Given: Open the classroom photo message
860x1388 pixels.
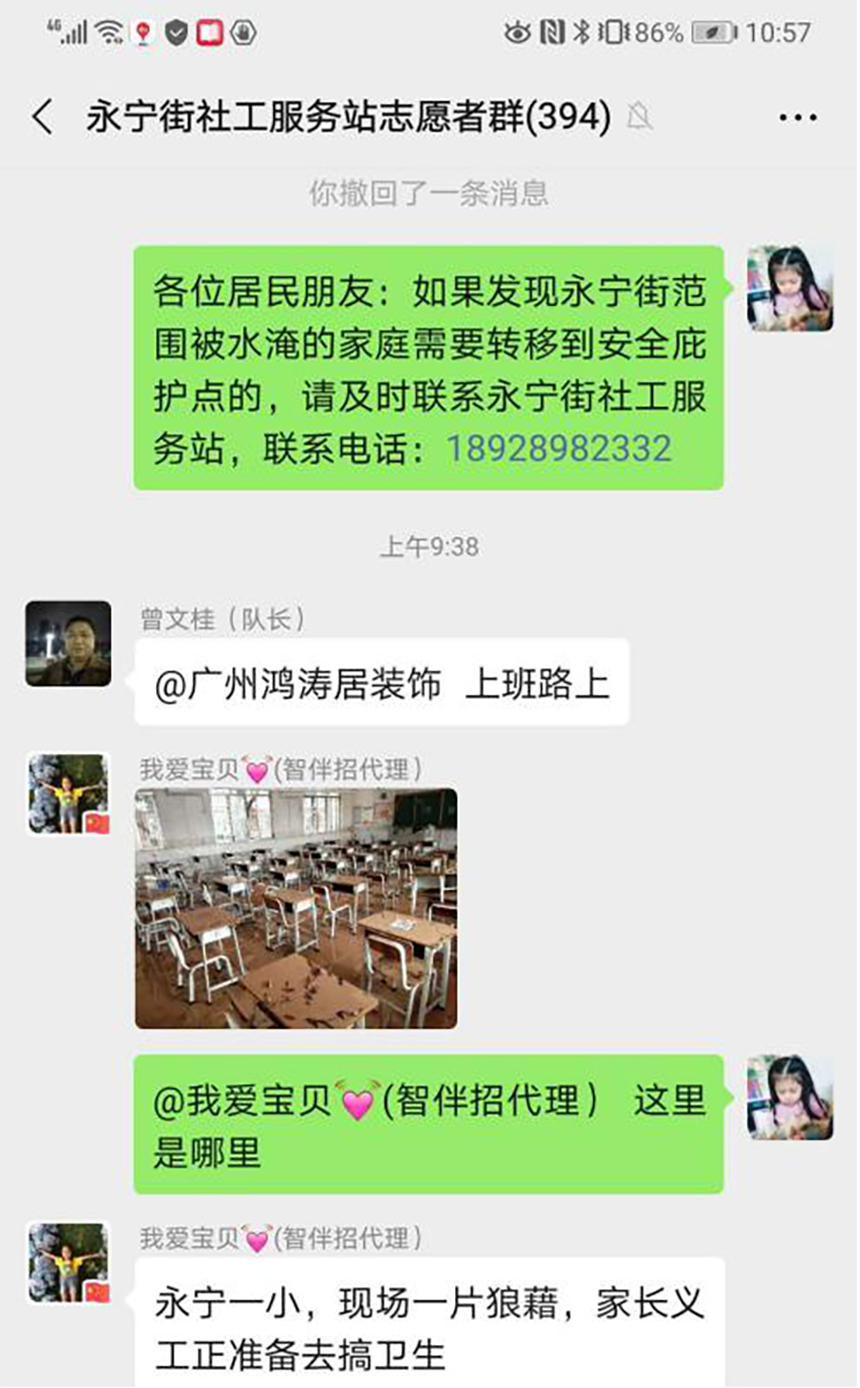Looking at the screenshot, I should [296, 908].
